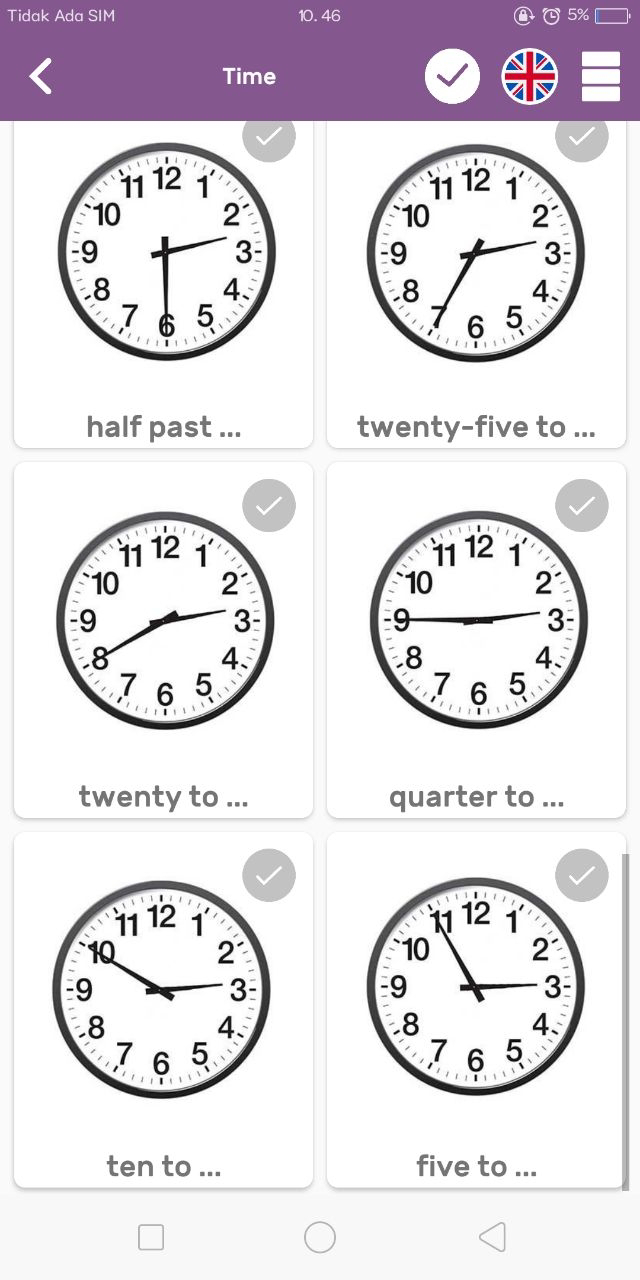Open the list view menu icon
Screen dimensions: 640x1280
pos(600,77)
